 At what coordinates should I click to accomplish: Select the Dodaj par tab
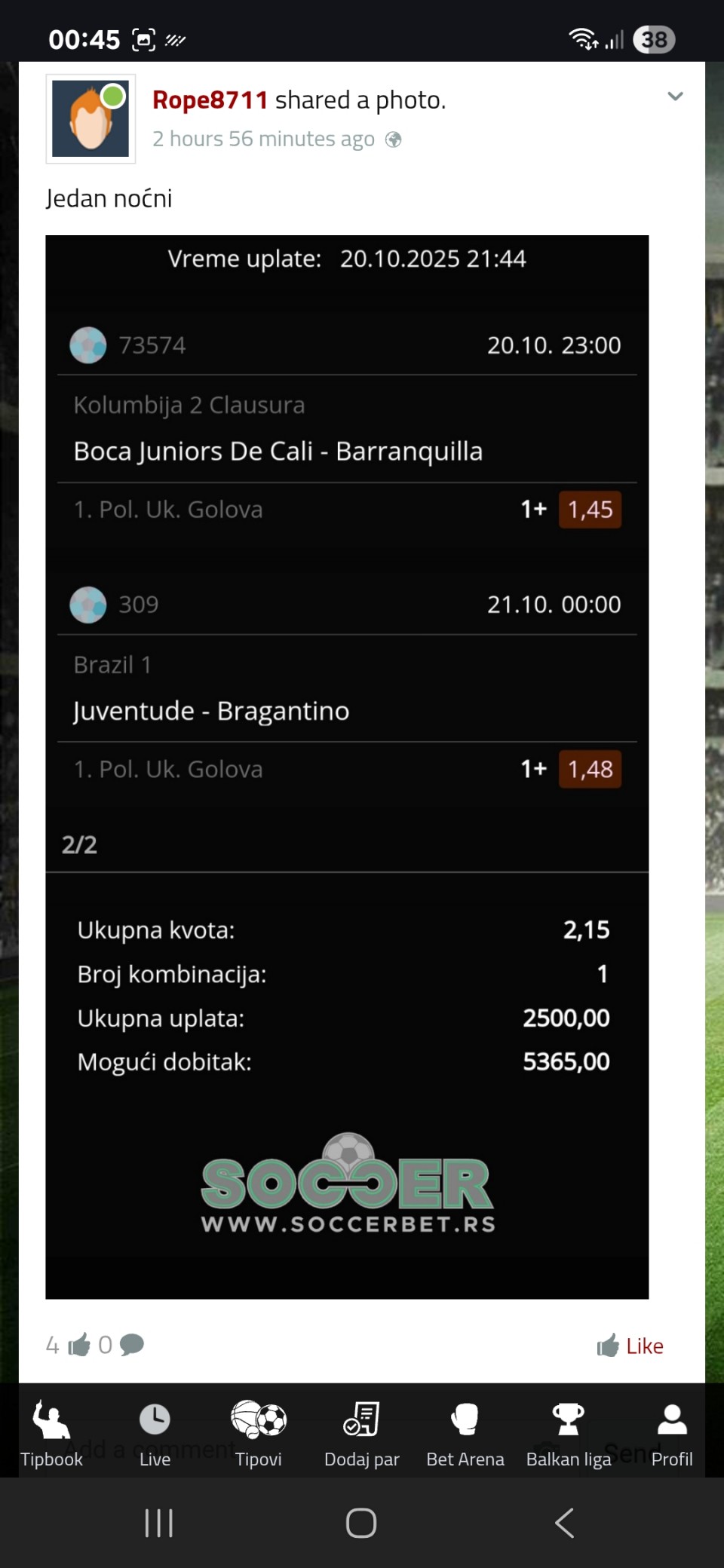point(361,1434)
